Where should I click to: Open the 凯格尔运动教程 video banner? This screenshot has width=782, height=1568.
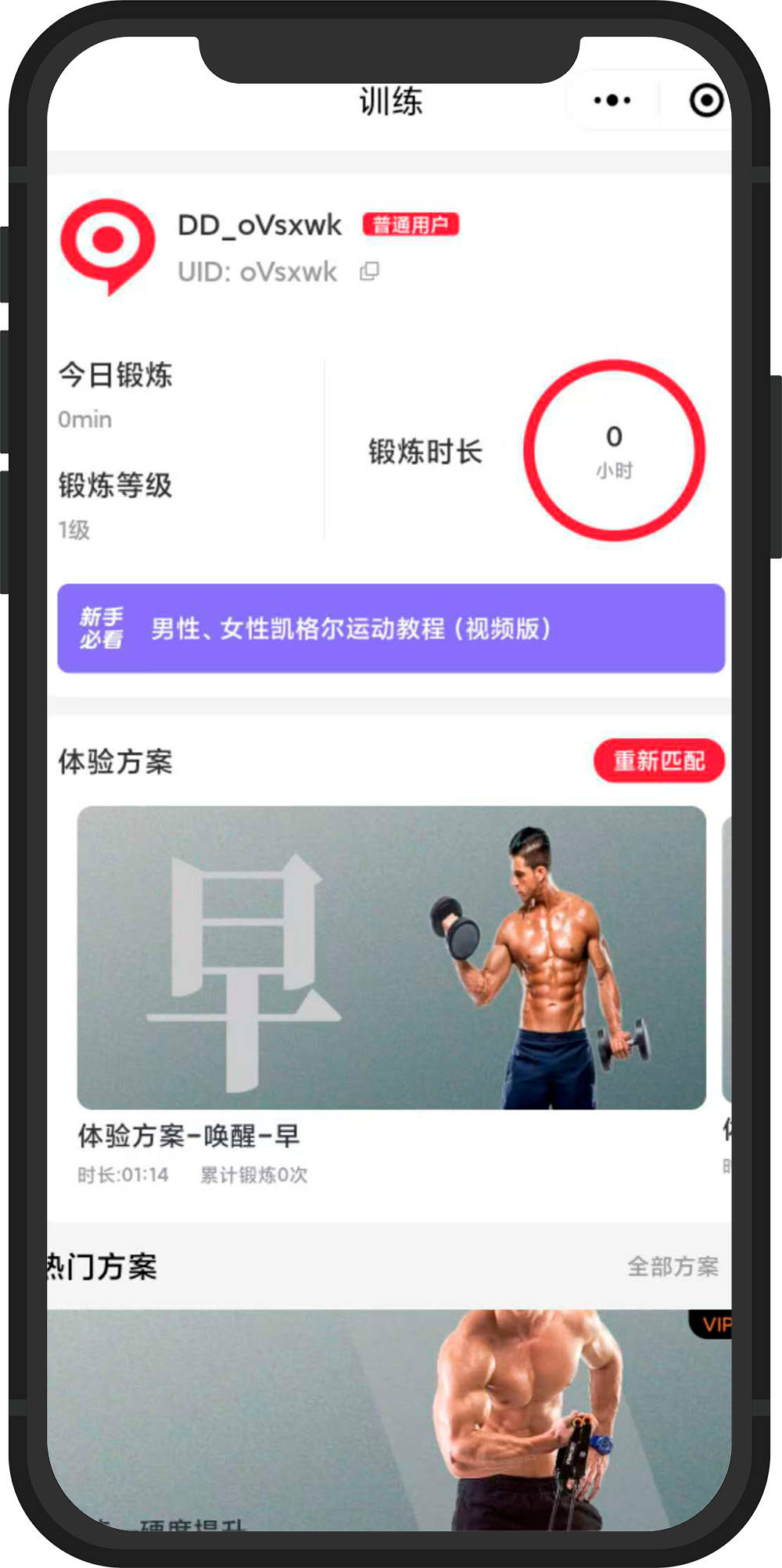pos(391,628)
